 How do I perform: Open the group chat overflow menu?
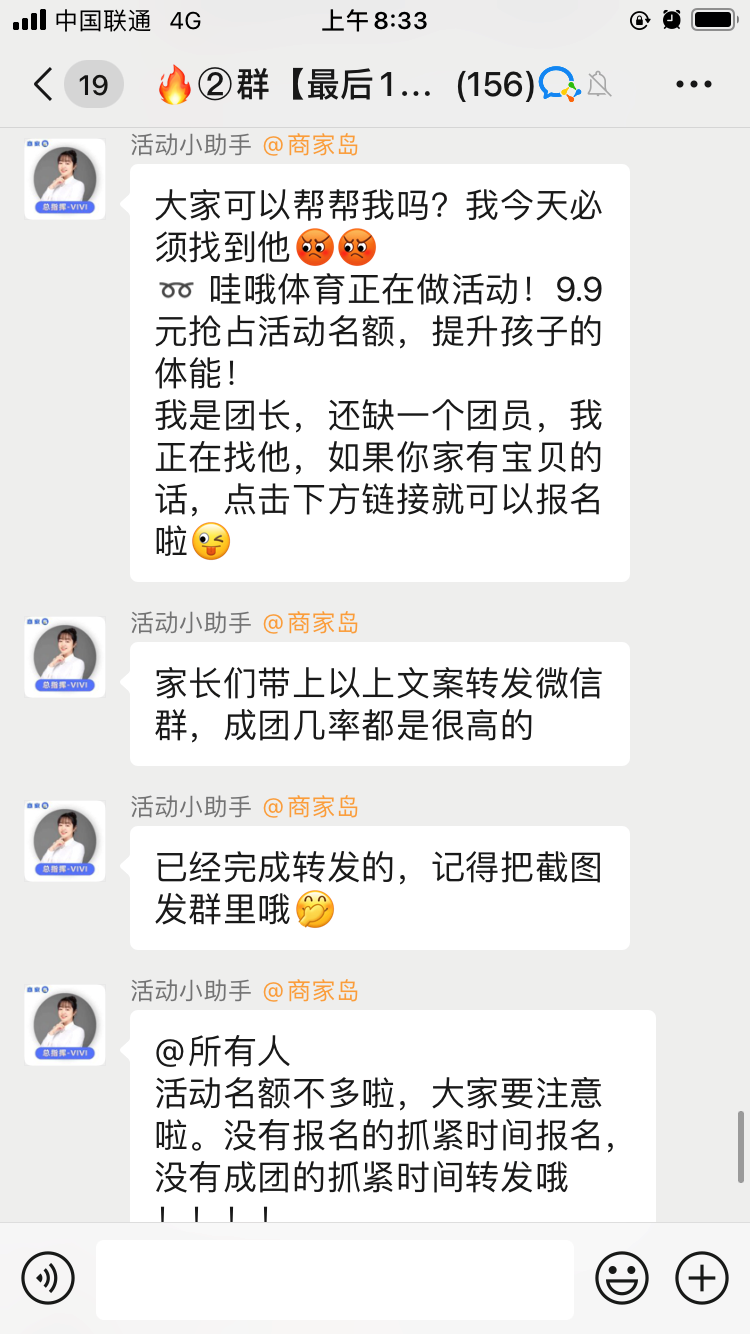coord(693,85)
